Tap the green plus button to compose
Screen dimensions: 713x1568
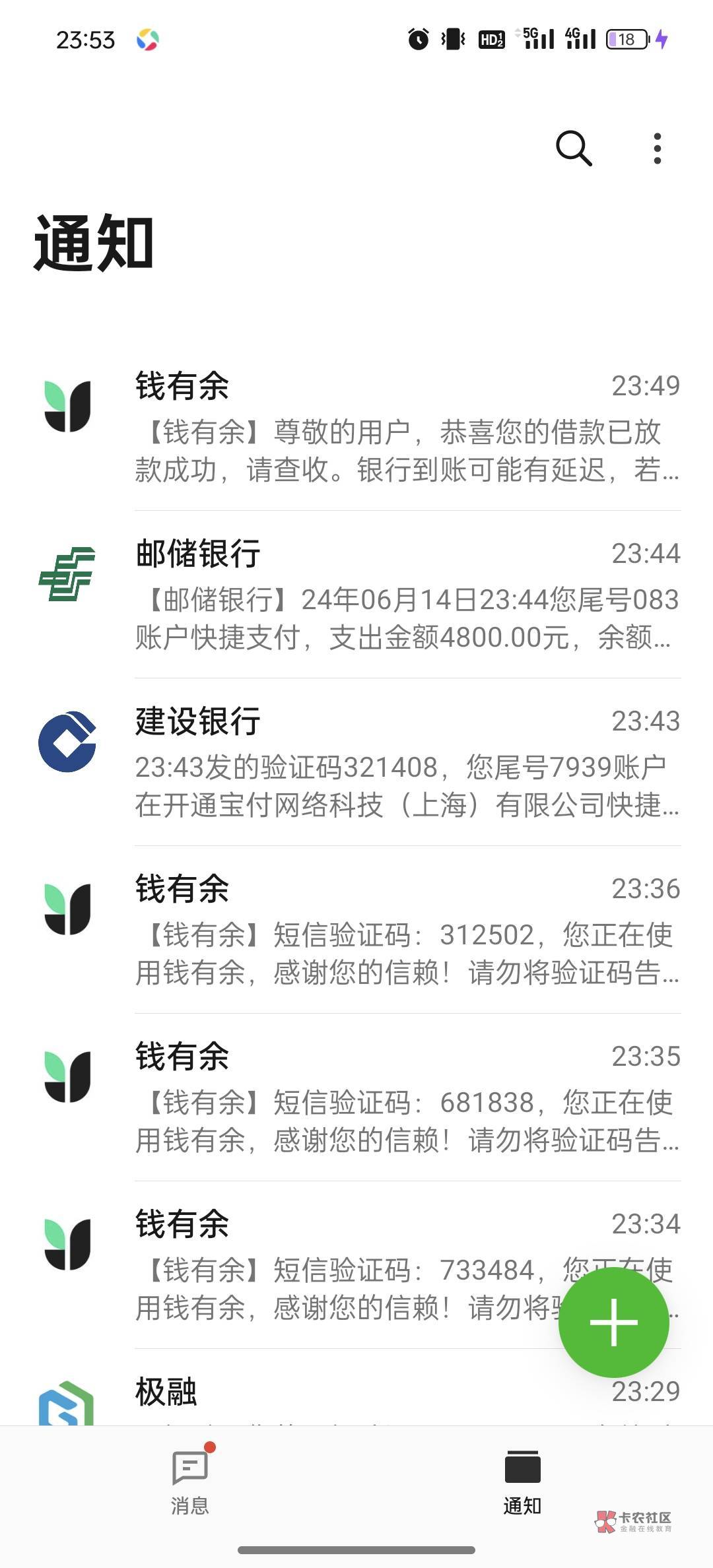614,1322
